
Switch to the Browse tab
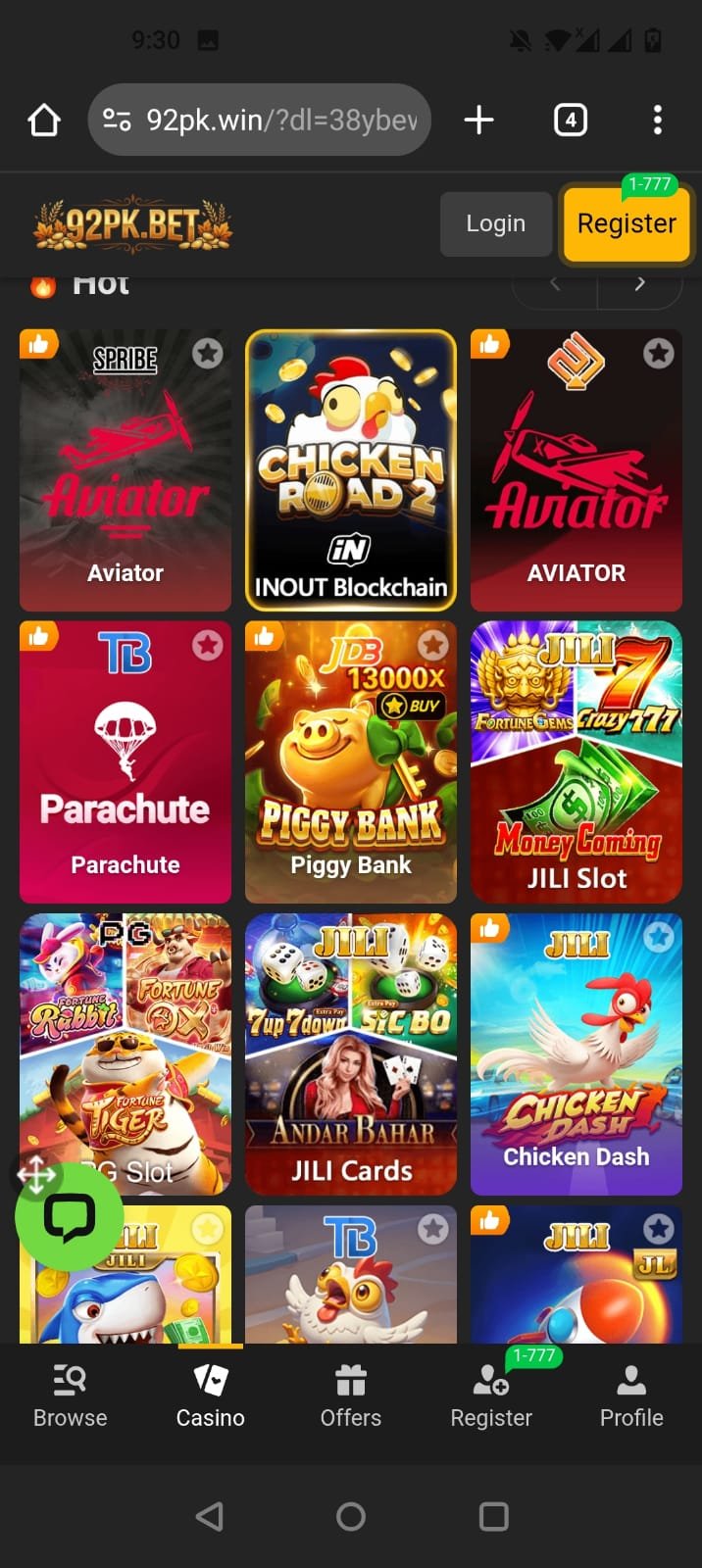point(70,1396)
